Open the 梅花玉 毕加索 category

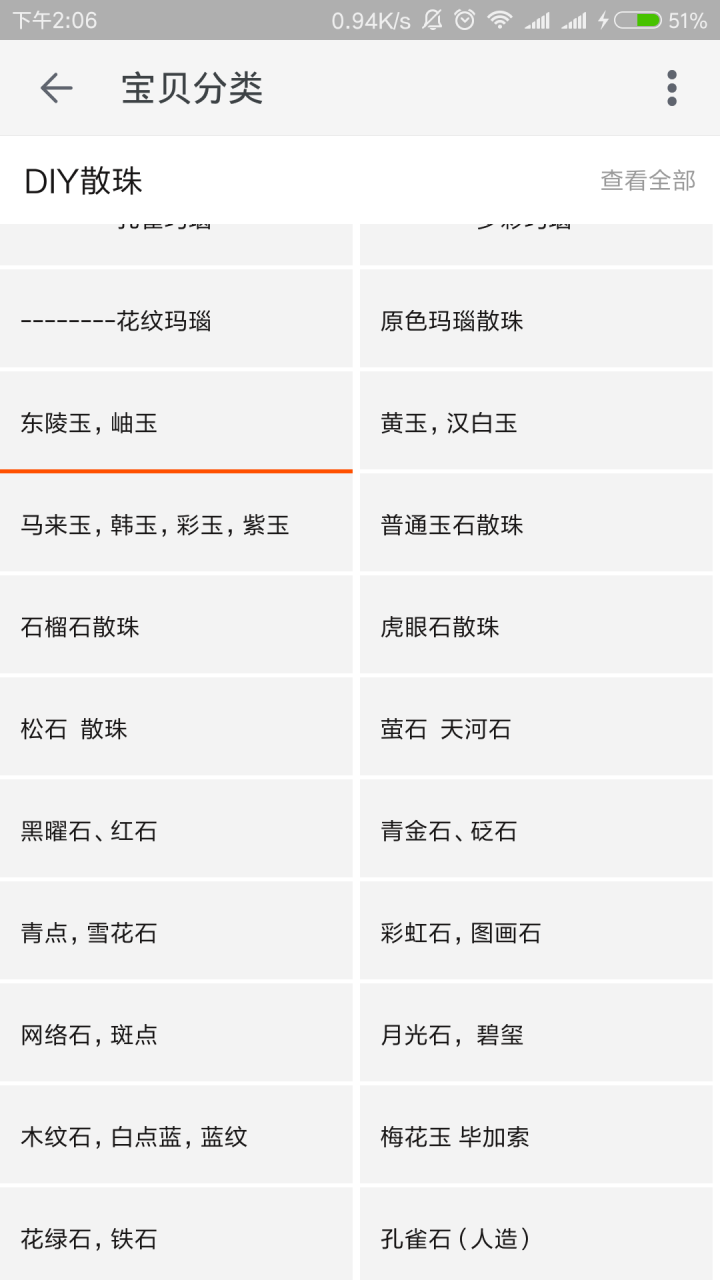point(536,1137)
